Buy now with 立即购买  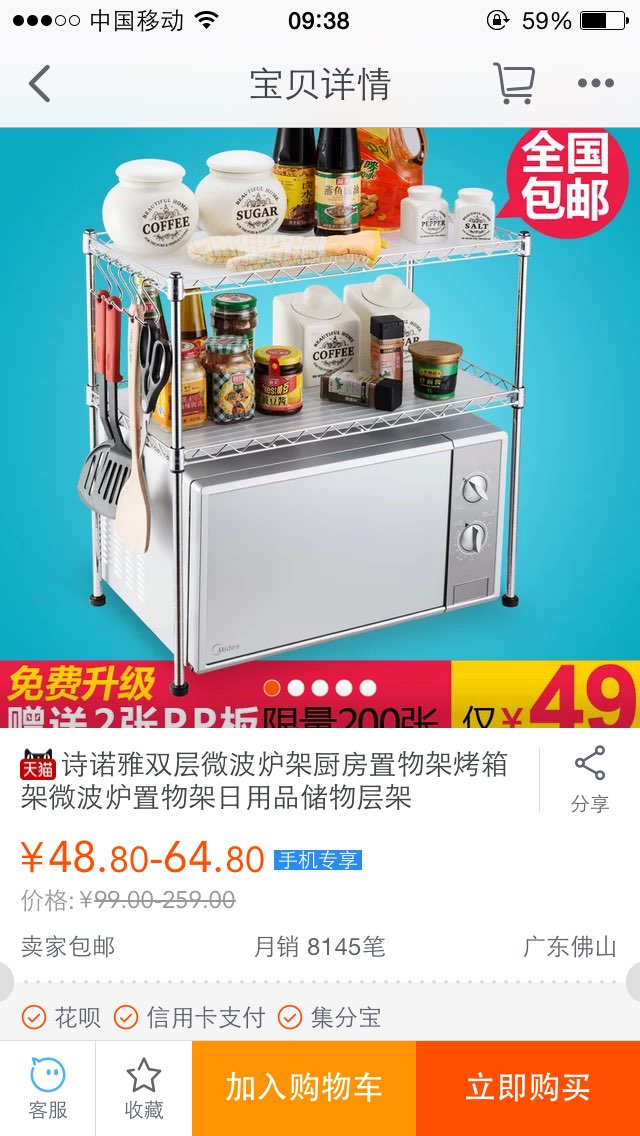pos(528,1088)
